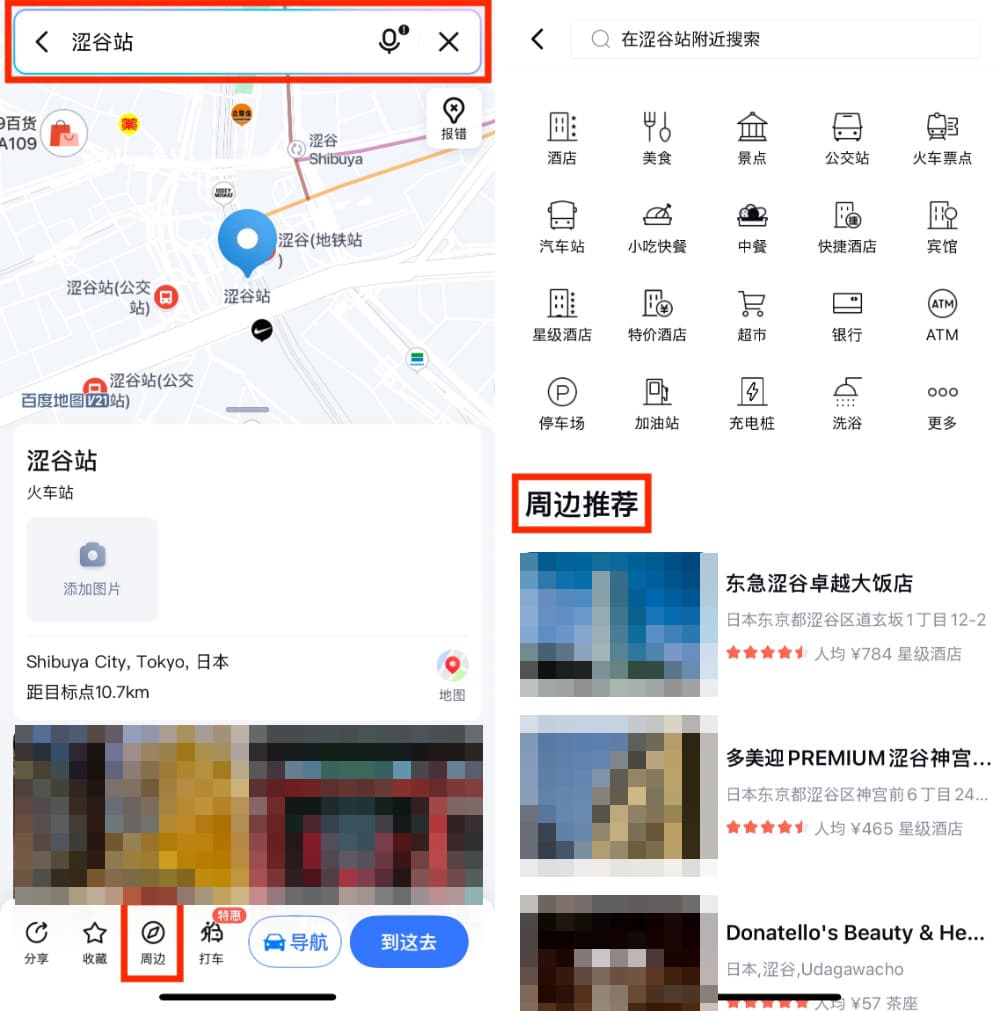Open 周边 nearby search
Viewport: 1000px width, 1011px height.
(152, 943)
